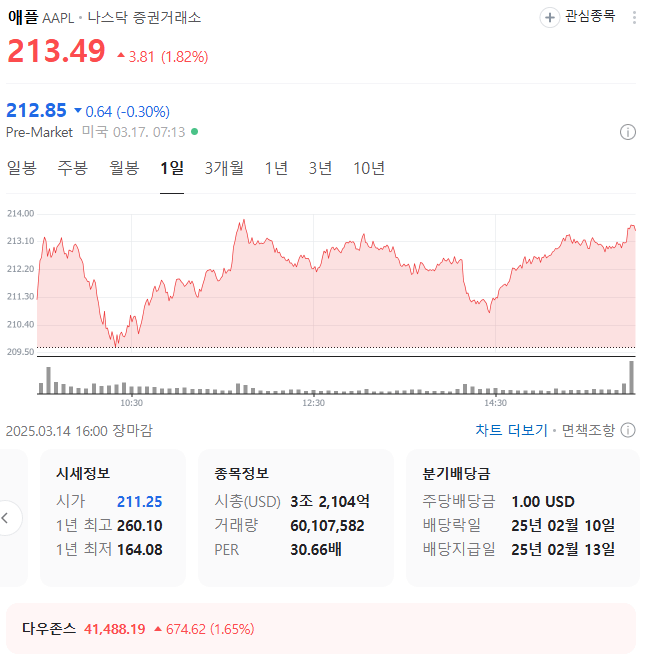Show the 1년 chart
The image size is (647, 659).
tap(276, 169)
